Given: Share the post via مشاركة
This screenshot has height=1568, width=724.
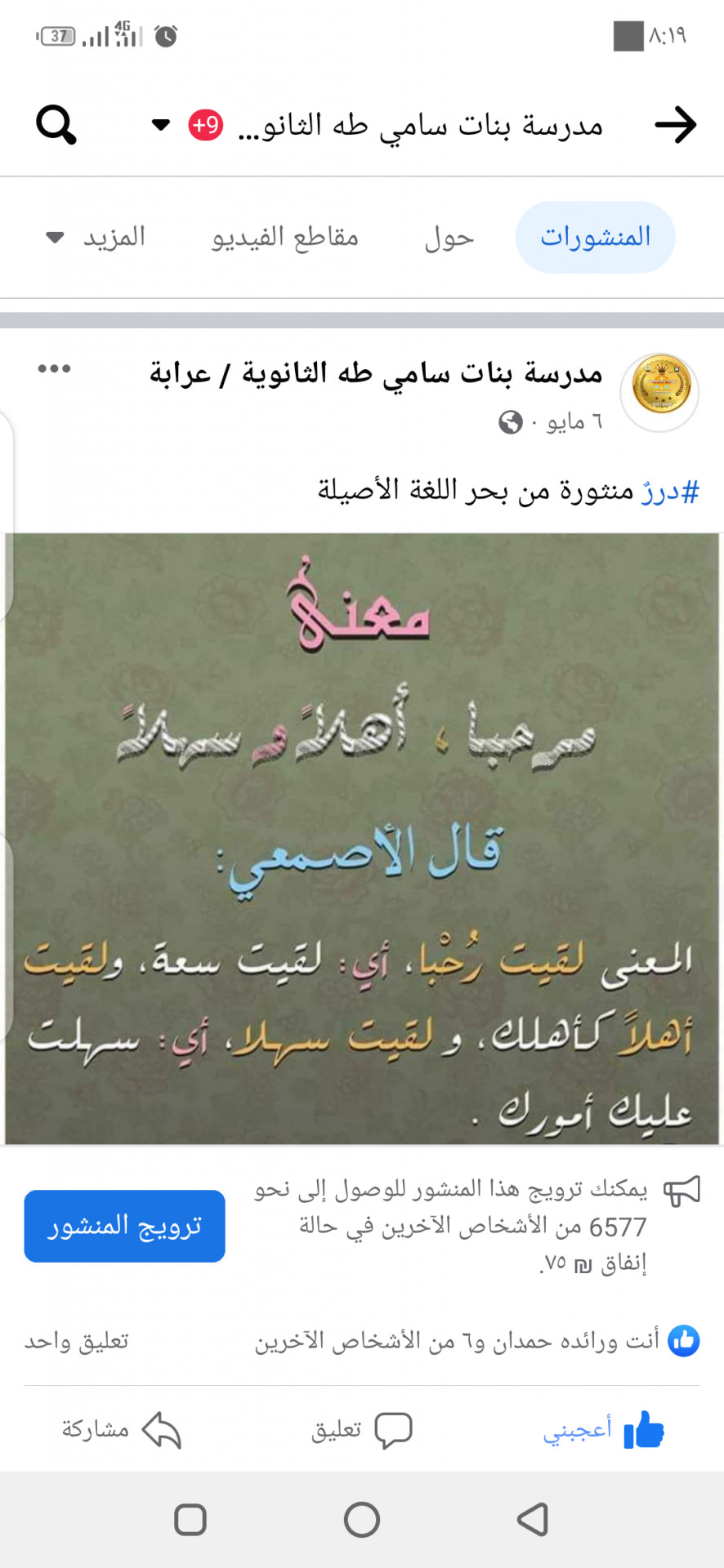Looking at the screenshot, I should [x=121, y=1430].
